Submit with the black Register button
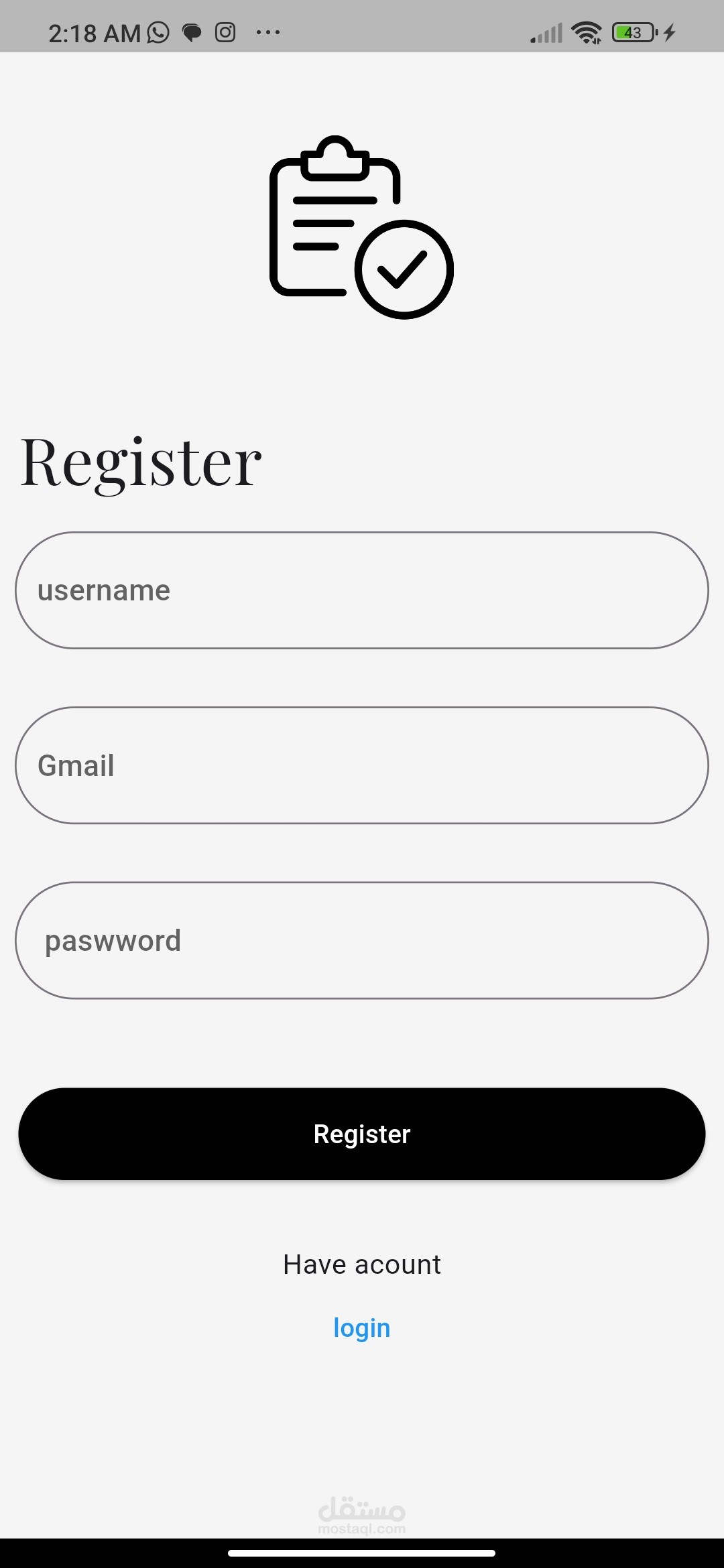The height and width of the screenshot is (1568, 724). (362, 1134)
